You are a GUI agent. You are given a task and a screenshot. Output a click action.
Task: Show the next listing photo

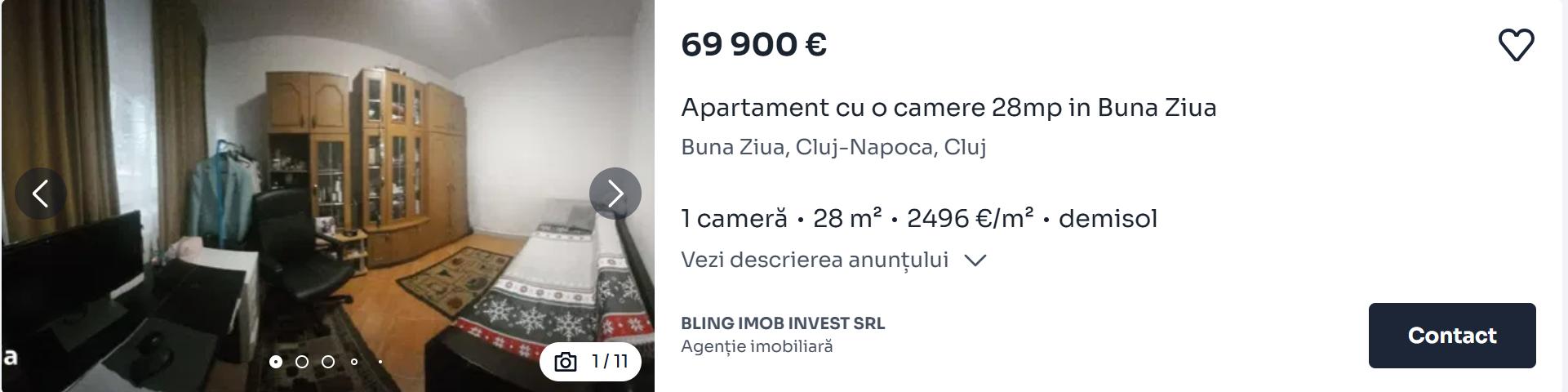[615, 194]
